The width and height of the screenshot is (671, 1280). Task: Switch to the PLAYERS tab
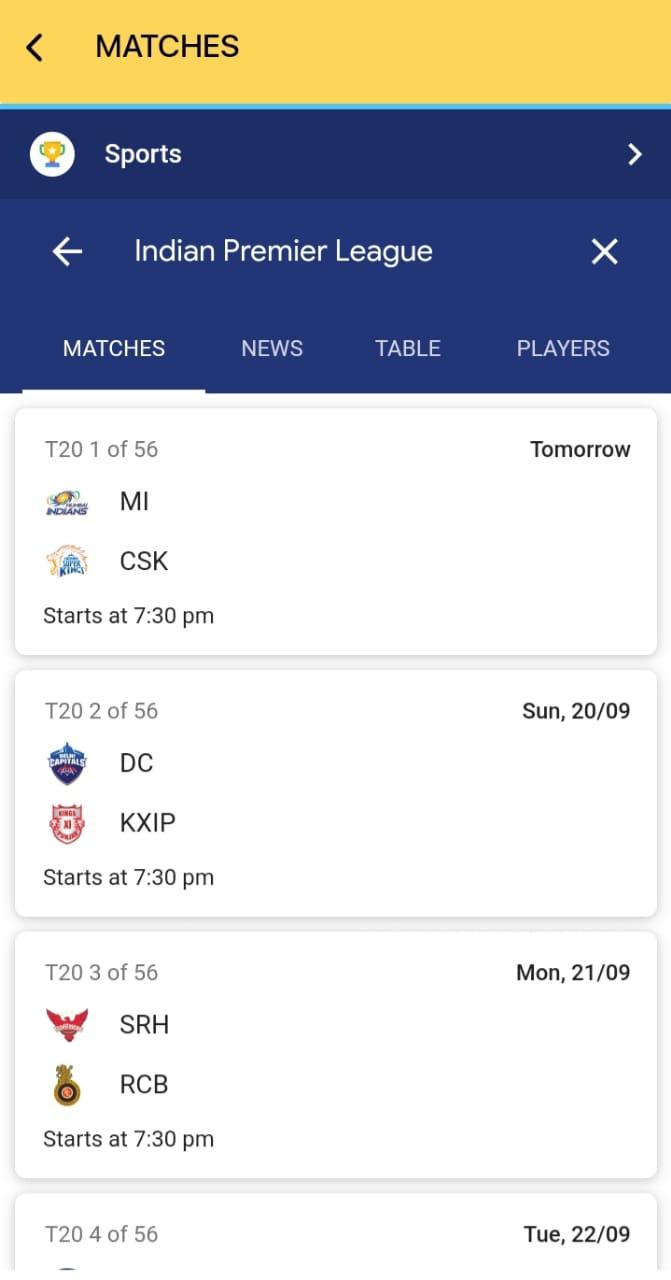[x=563, y=349]
